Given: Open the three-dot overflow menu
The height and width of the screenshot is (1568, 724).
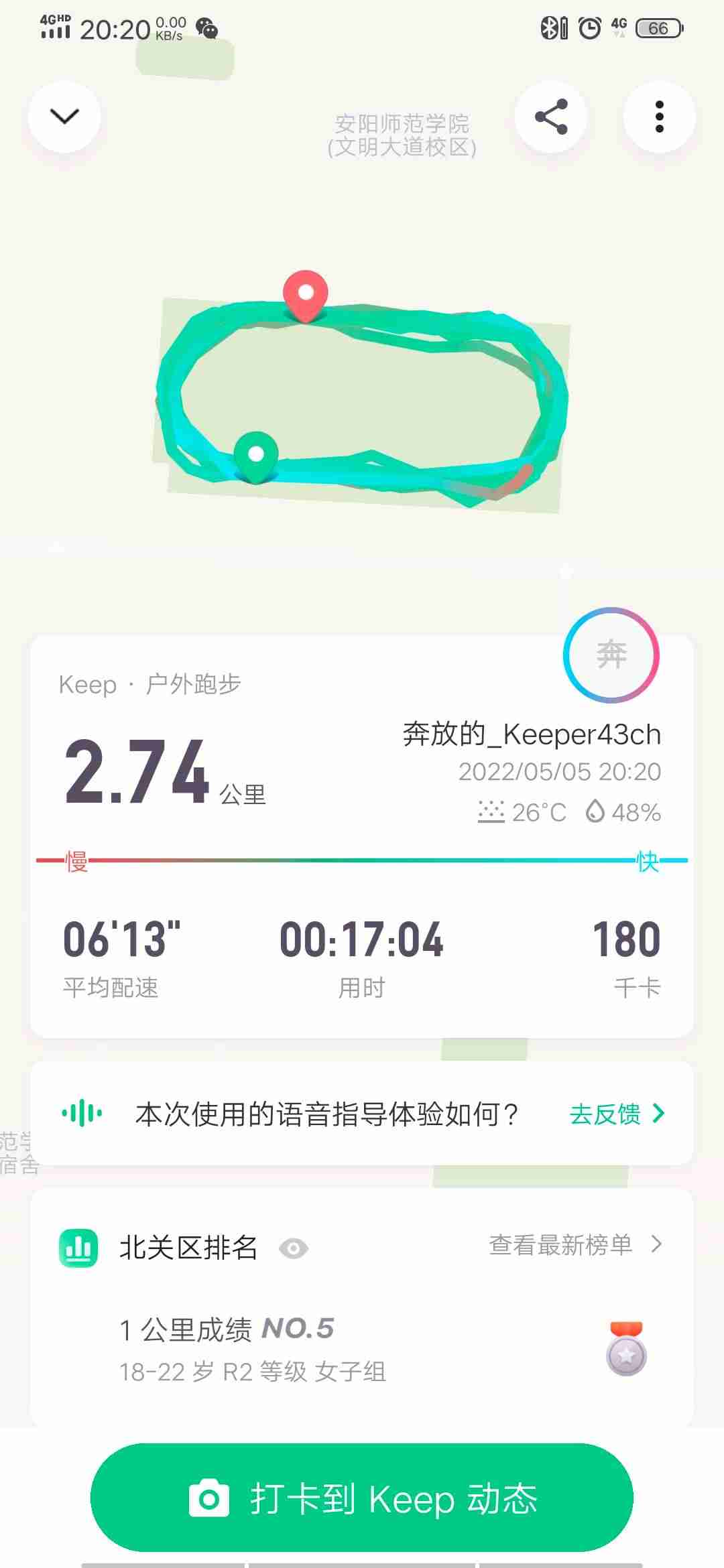Looking at the screenshot, I should (659, 117).
